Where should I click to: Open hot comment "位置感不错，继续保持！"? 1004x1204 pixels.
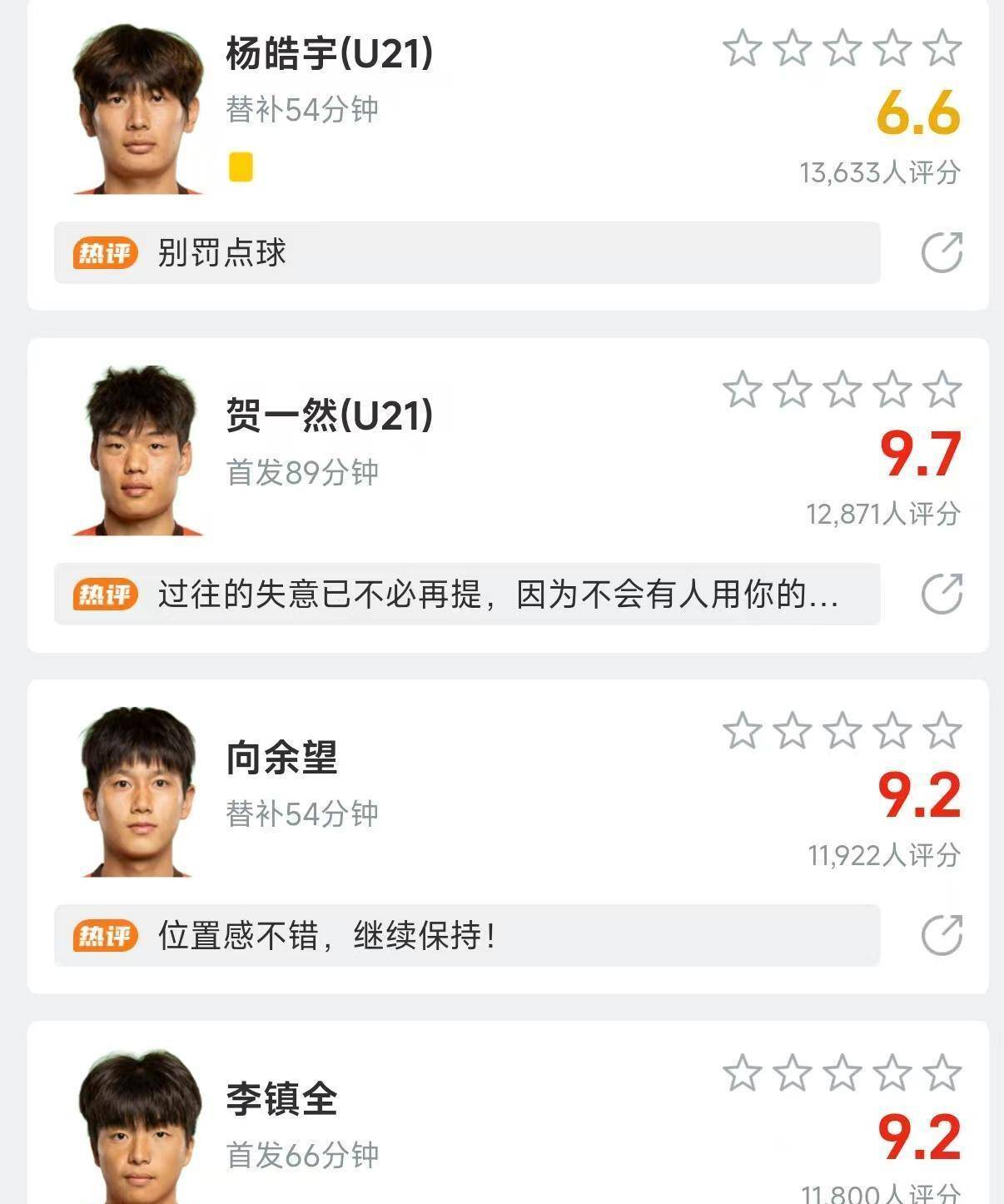pos(466,936)
